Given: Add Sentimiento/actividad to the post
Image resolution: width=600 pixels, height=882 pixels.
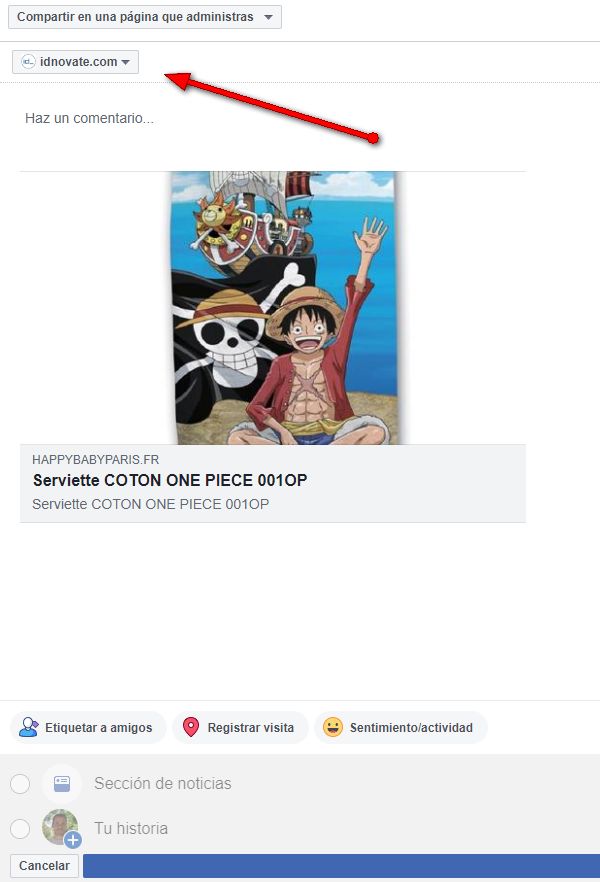Looking at the screenshot, I should pyautogui.click(x=400, y=728).
